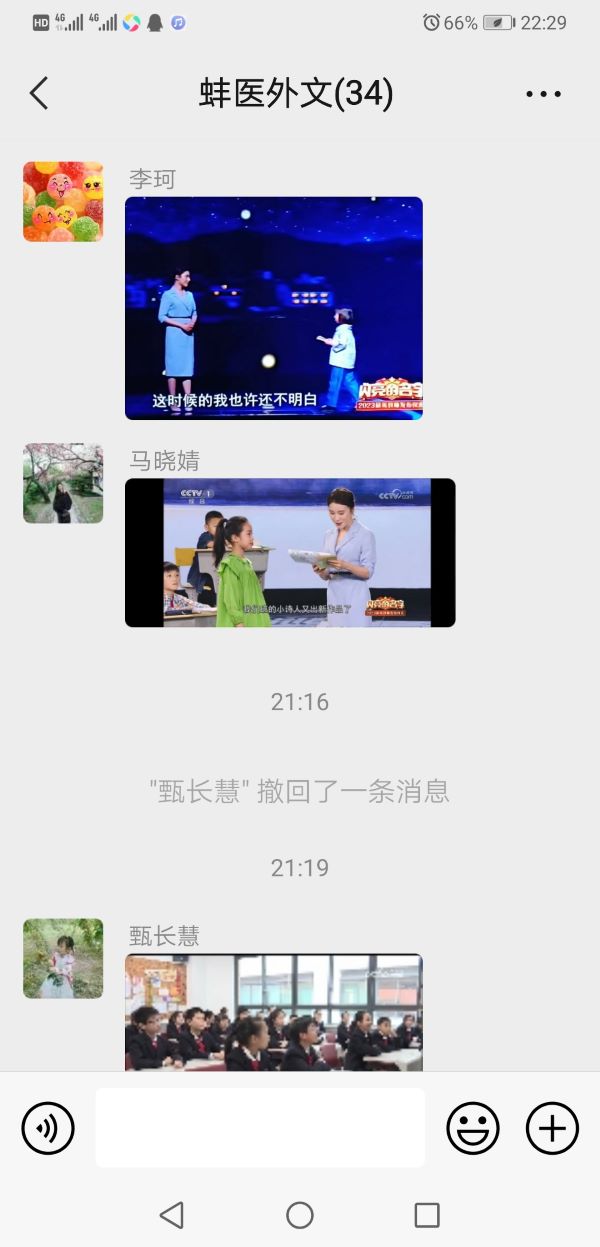
Task: Open 马晓婧's profile avatar
Action: point(63,484)
